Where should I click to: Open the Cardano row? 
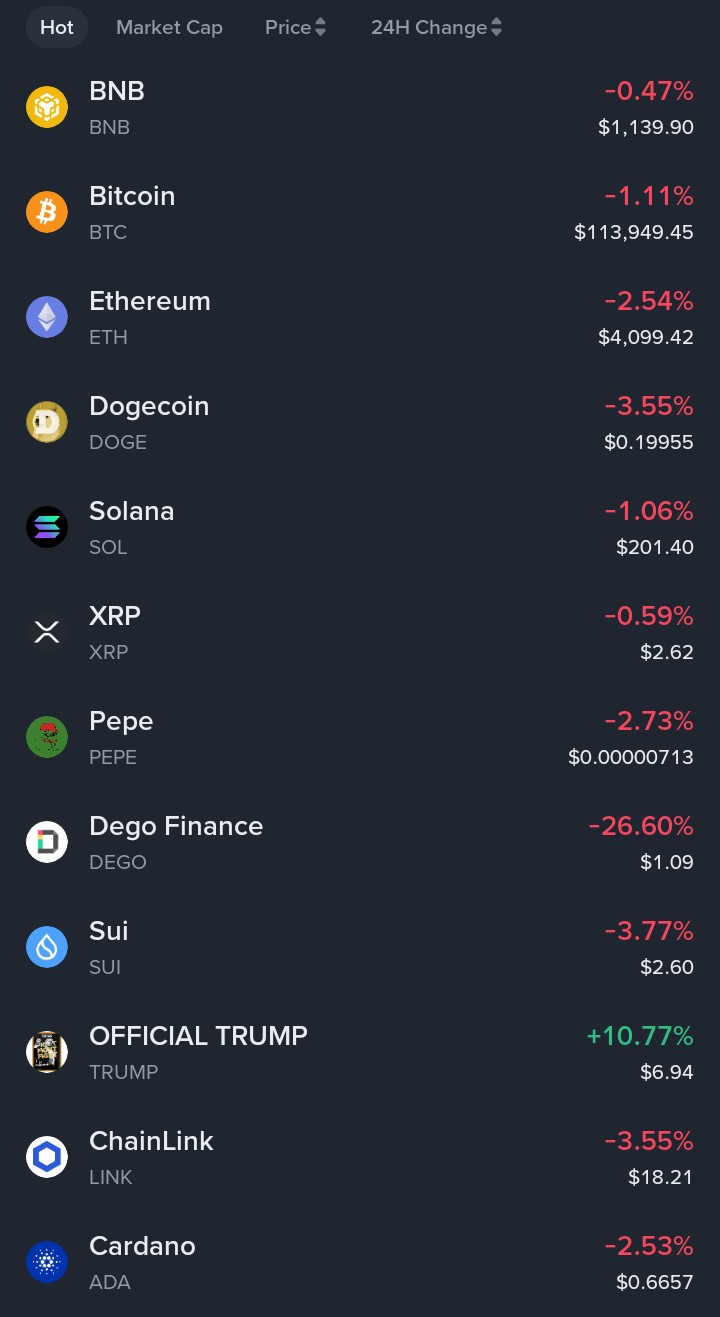tap(360, 1262)
